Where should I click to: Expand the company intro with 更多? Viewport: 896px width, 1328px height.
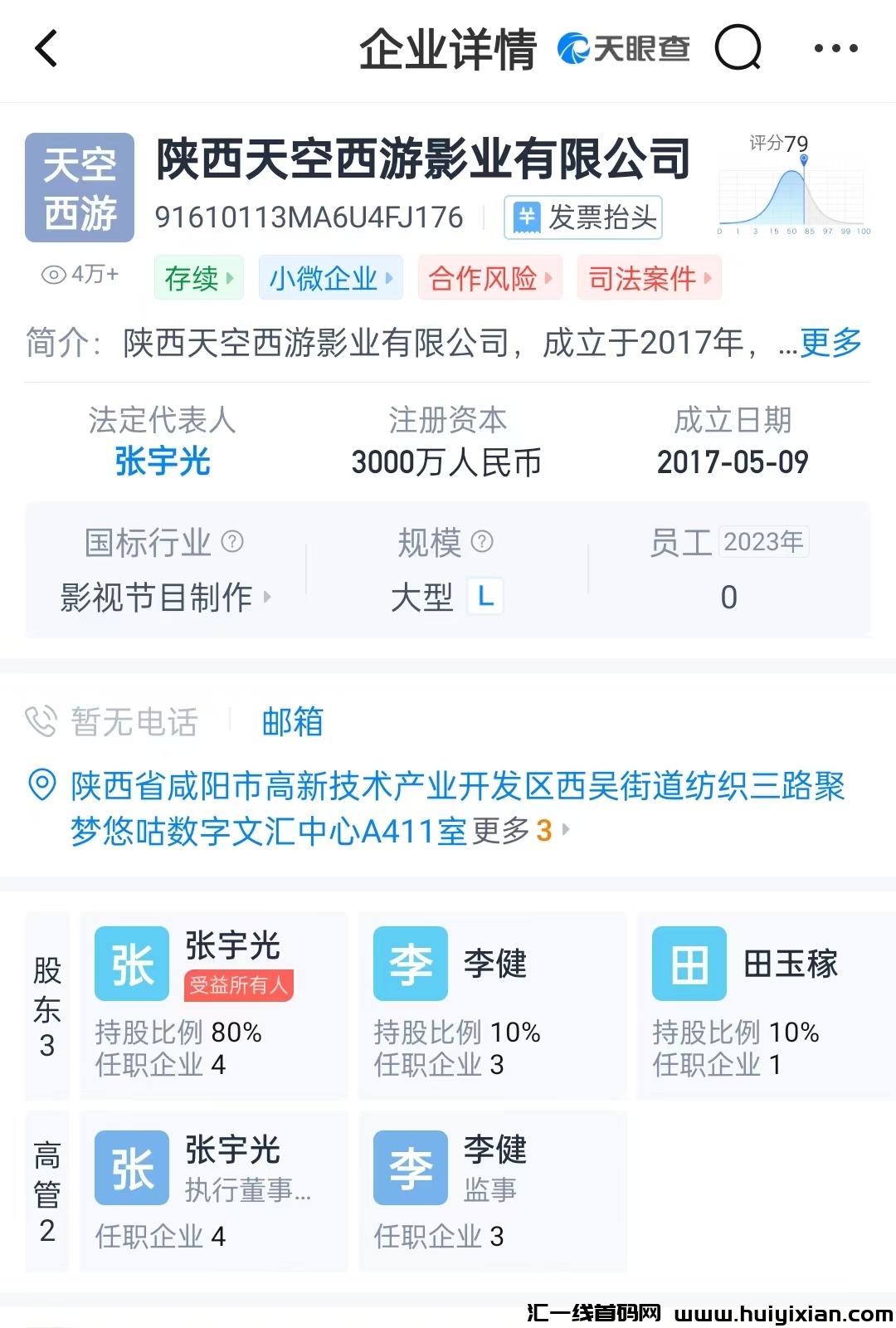(x=830, y=342)
